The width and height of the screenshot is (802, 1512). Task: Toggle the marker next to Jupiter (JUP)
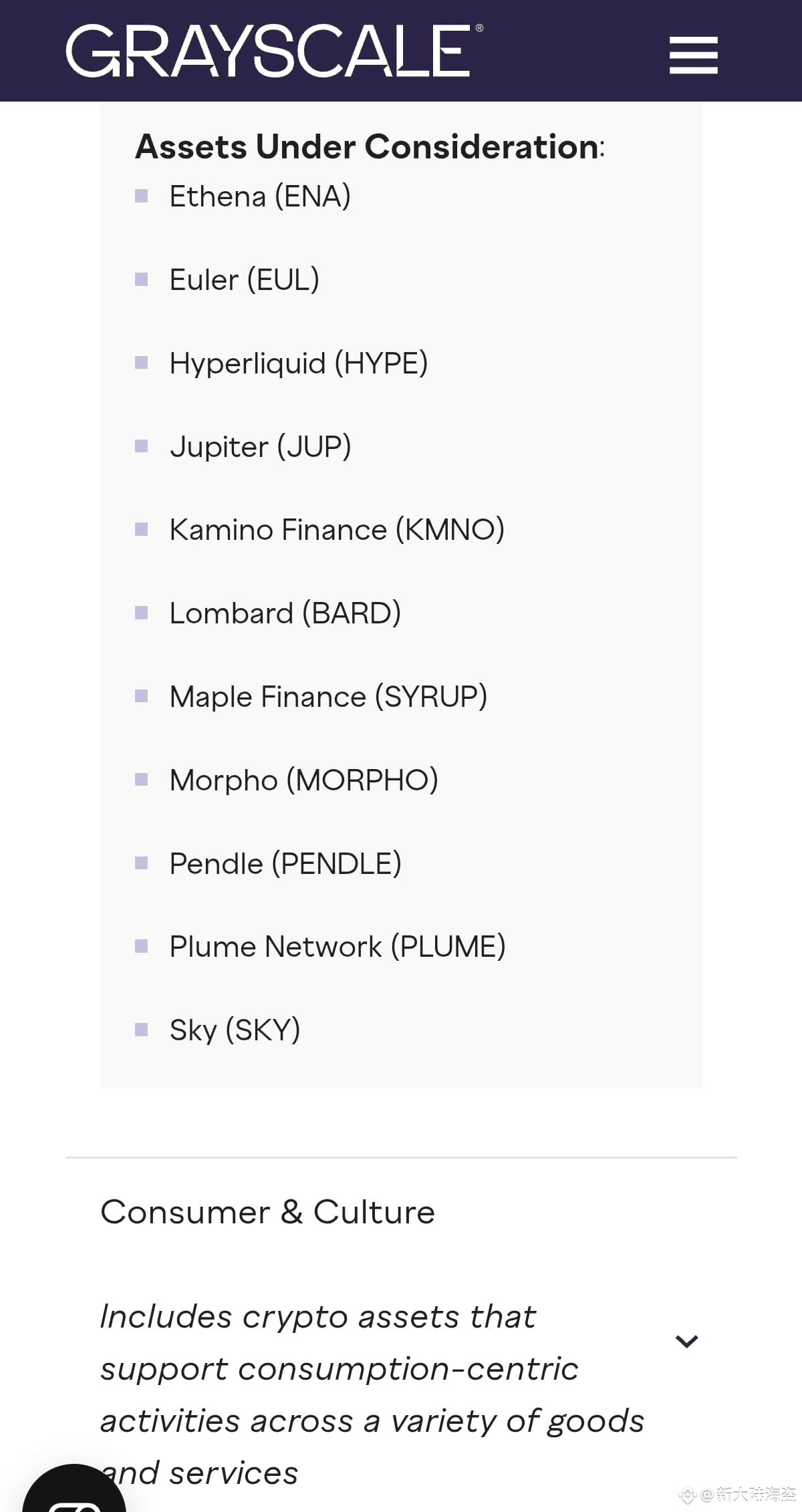[x=141, y=448]
